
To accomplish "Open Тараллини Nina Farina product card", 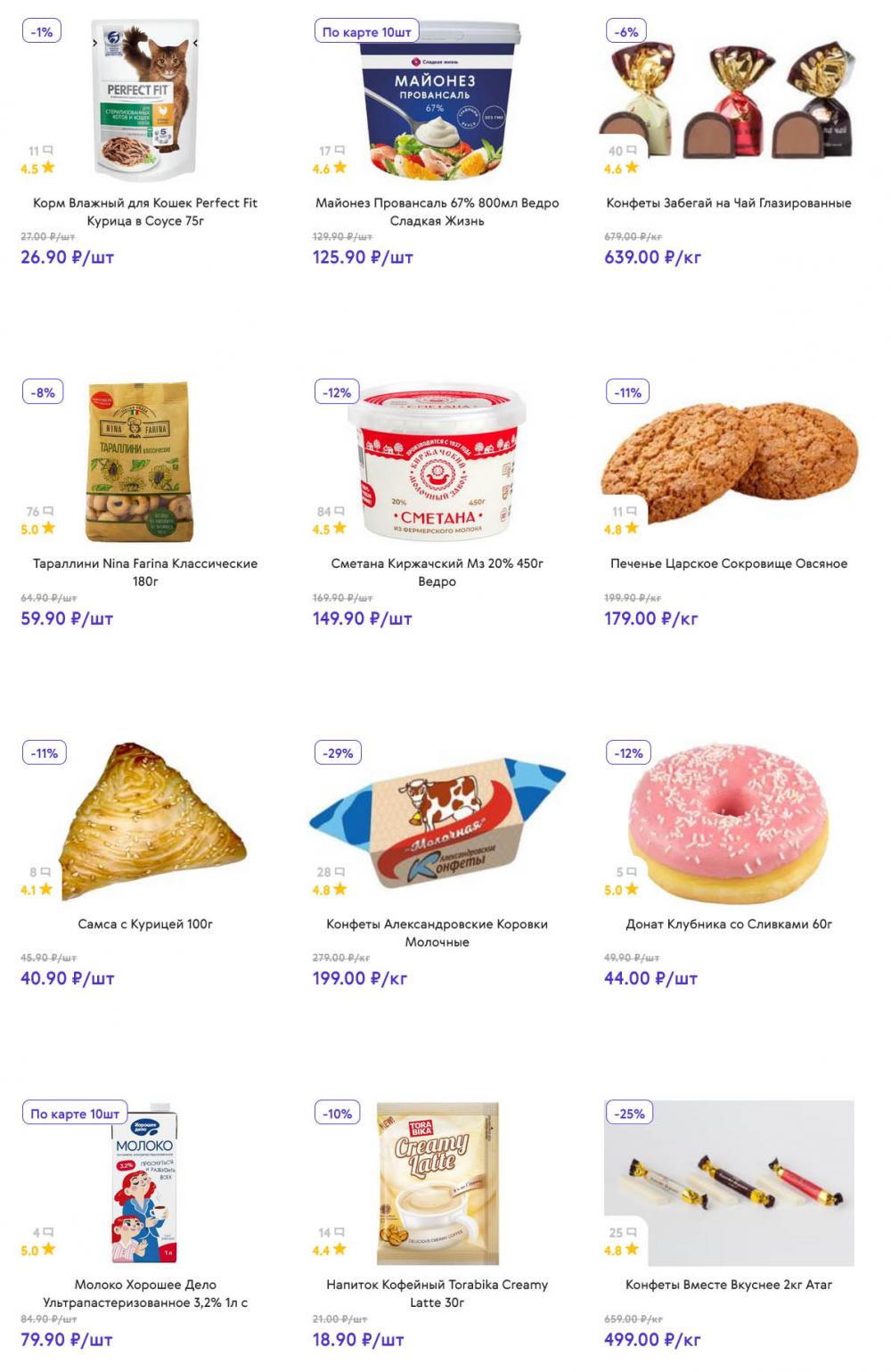I will coord(145,571).
